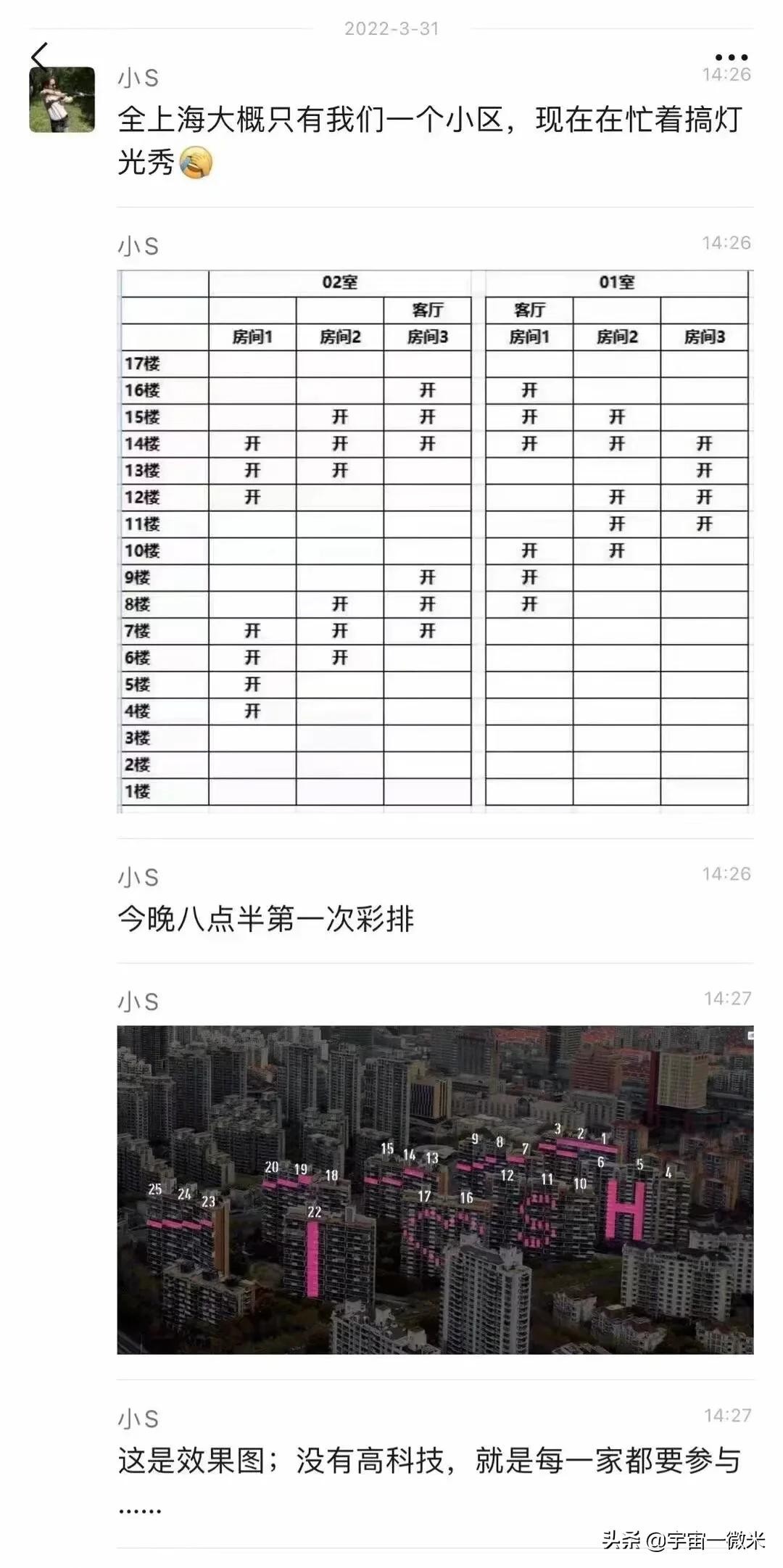Open 小S's profile avatar
The width and height of the screenshot is (783, 1568).
click(62, 100)
